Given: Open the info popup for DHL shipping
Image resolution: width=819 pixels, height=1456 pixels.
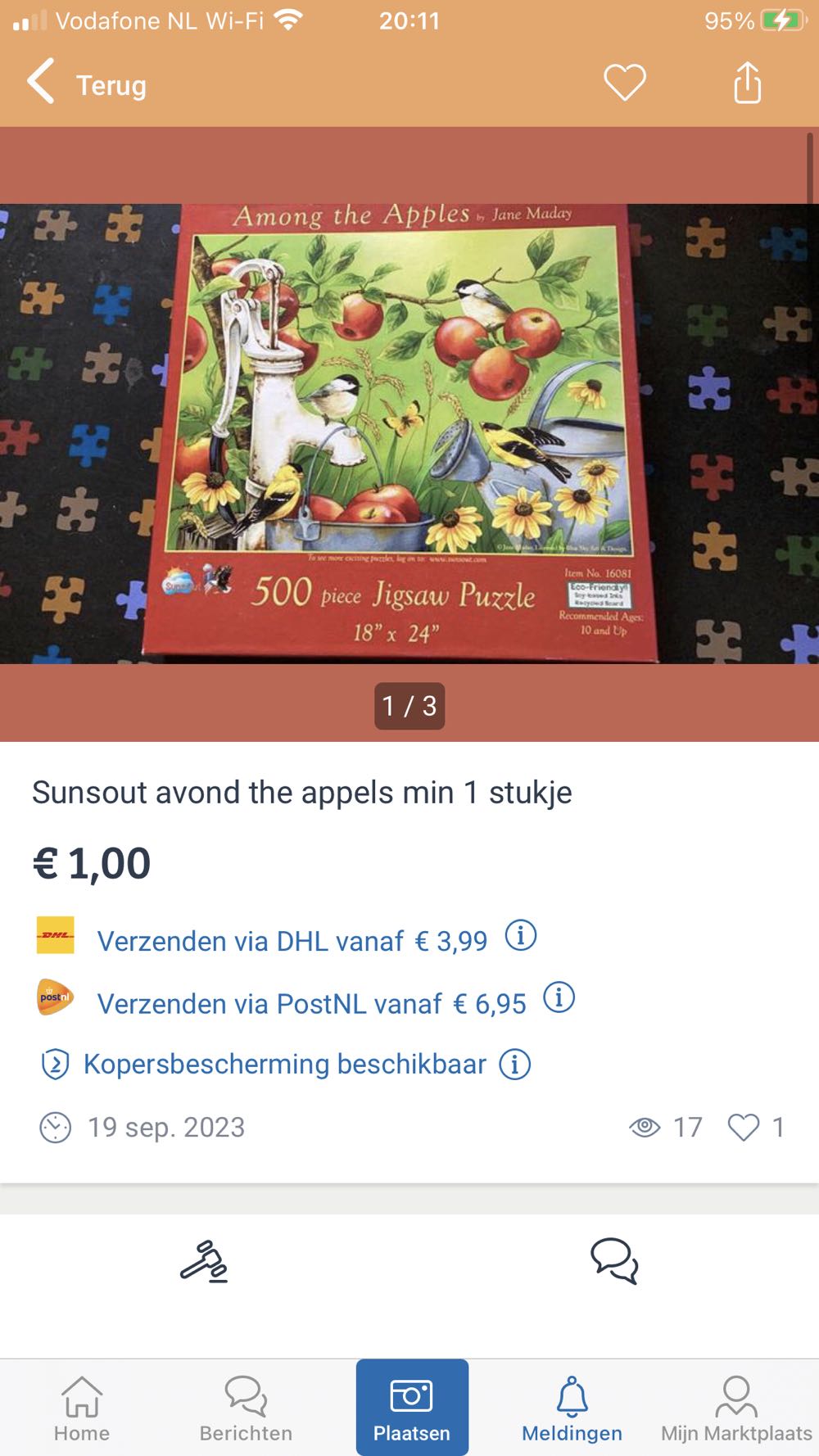Looking at the screenshot, I should tap(522, 936).
